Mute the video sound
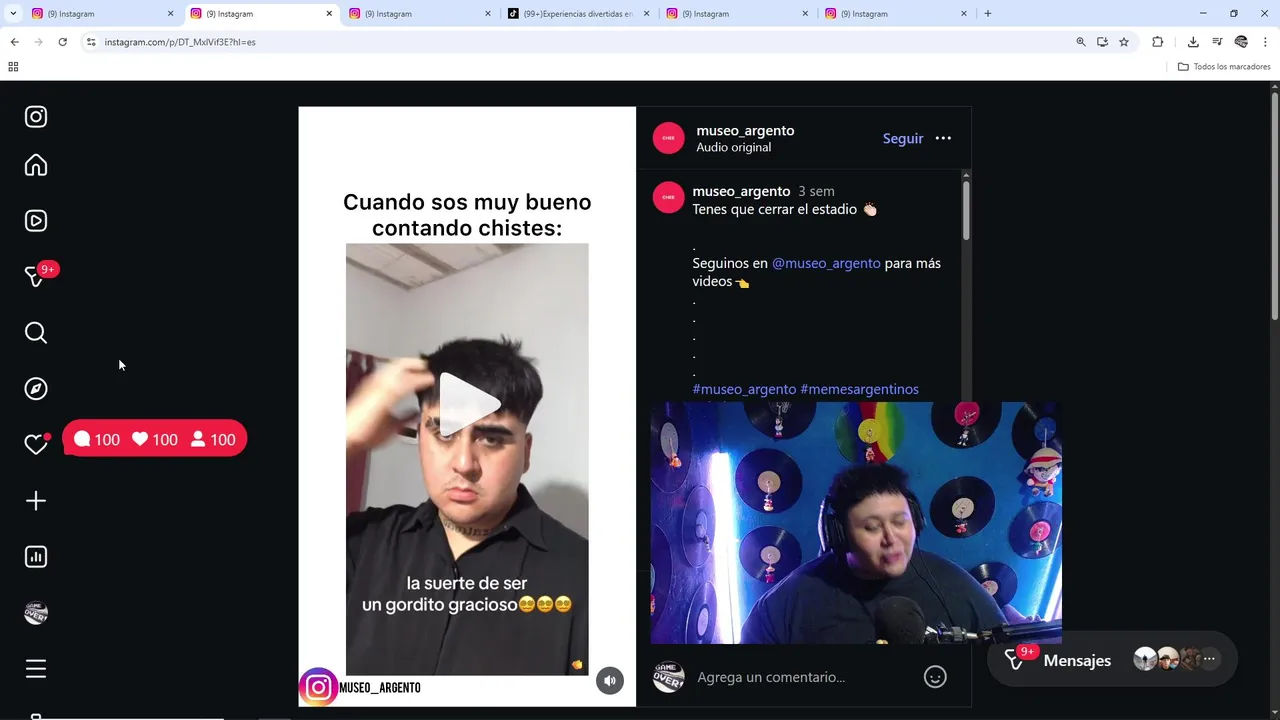Viewport: 1280px width, 720px height. click(x=610, y=681)
